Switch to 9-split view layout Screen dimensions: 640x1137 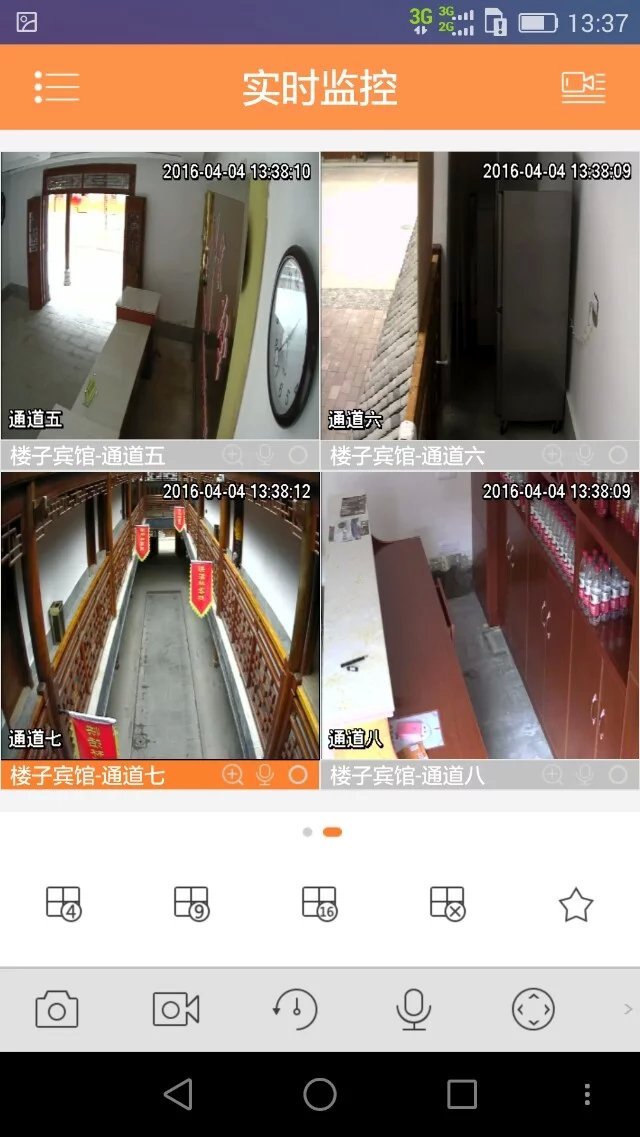point(192,903)
